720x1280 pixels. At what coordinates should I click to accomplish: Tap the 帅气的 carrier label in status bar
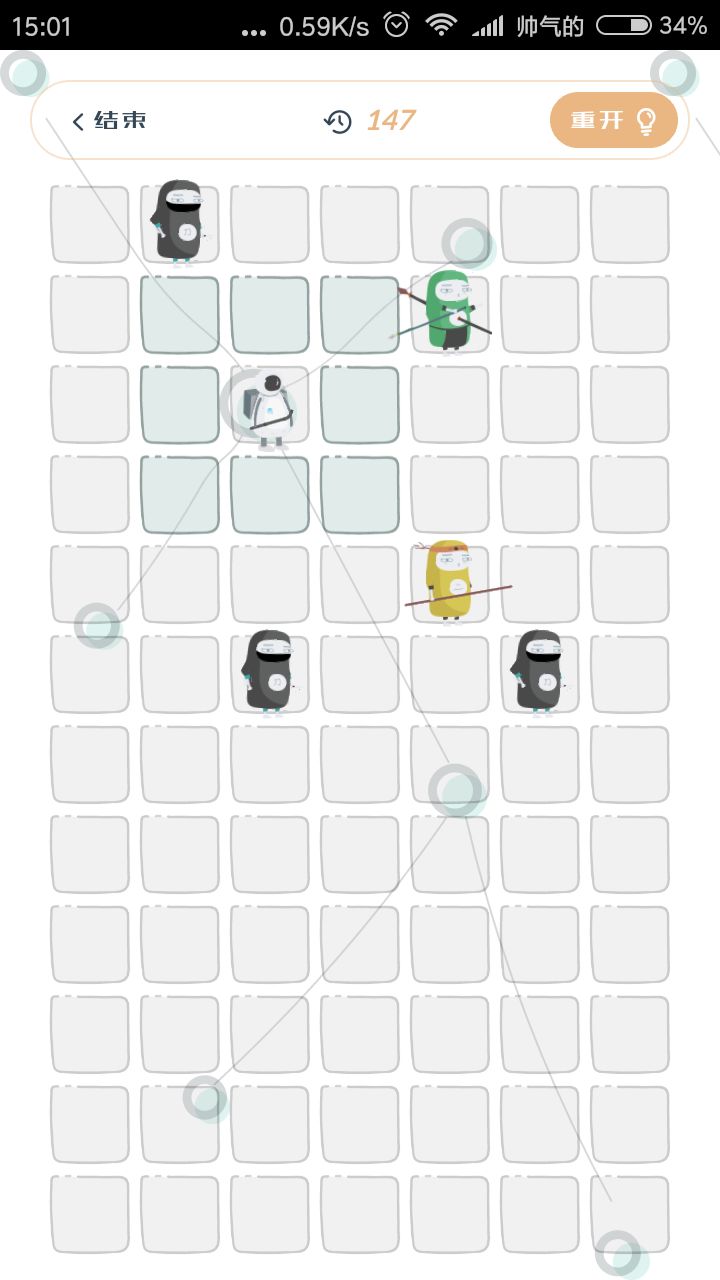[550, 26]
